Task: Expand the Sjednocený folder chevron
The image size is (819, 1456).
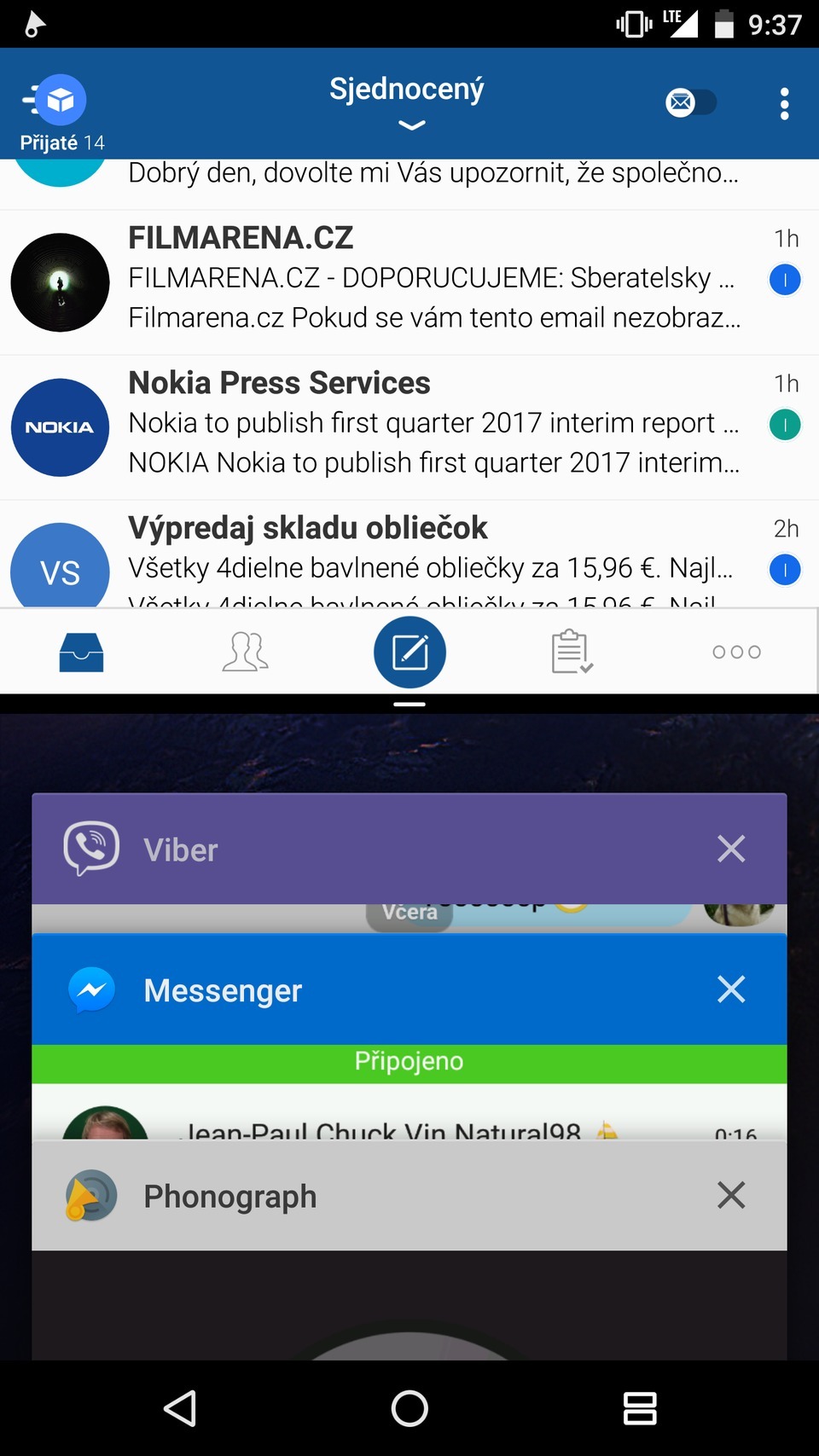Action: [x=411, y=126]
